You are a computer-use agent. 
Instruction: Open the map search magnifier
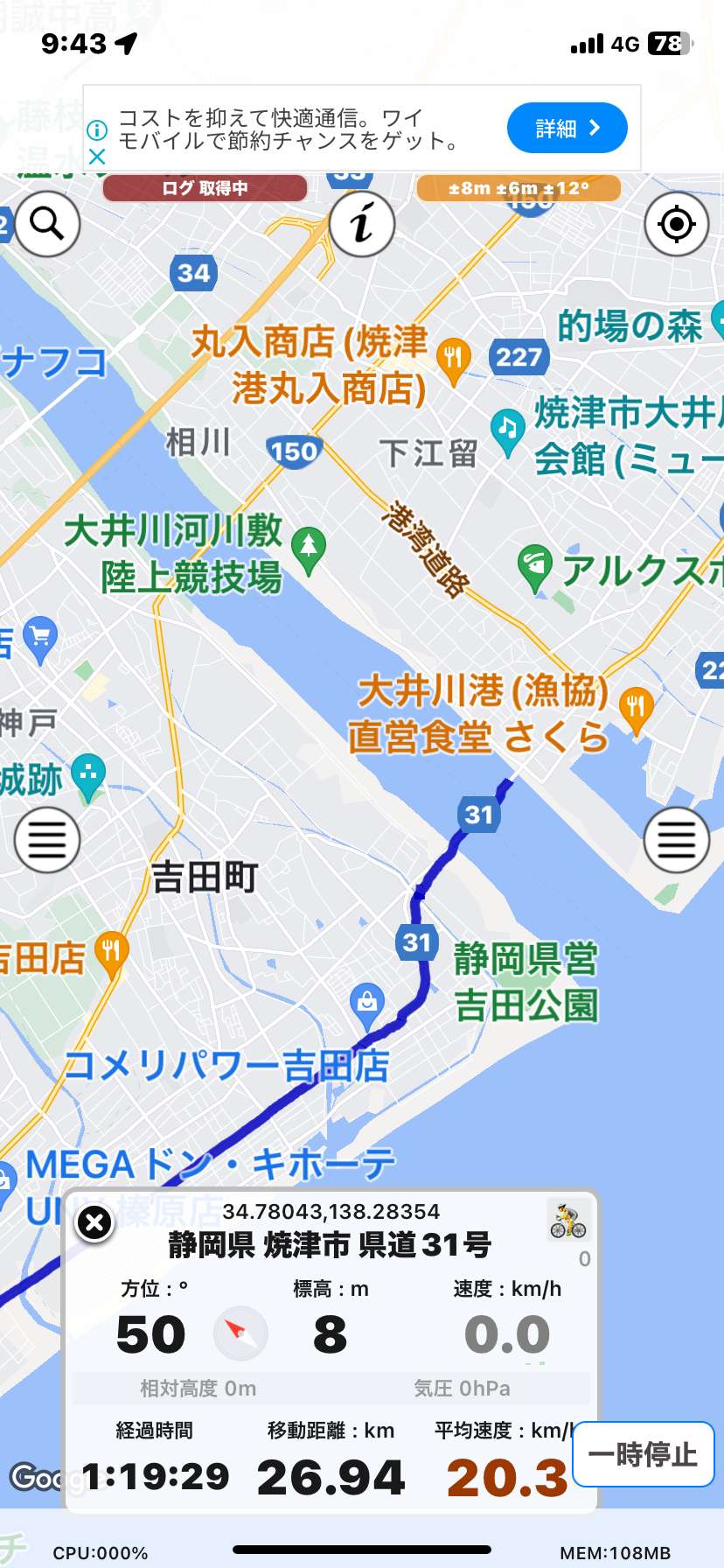point(47,224)
